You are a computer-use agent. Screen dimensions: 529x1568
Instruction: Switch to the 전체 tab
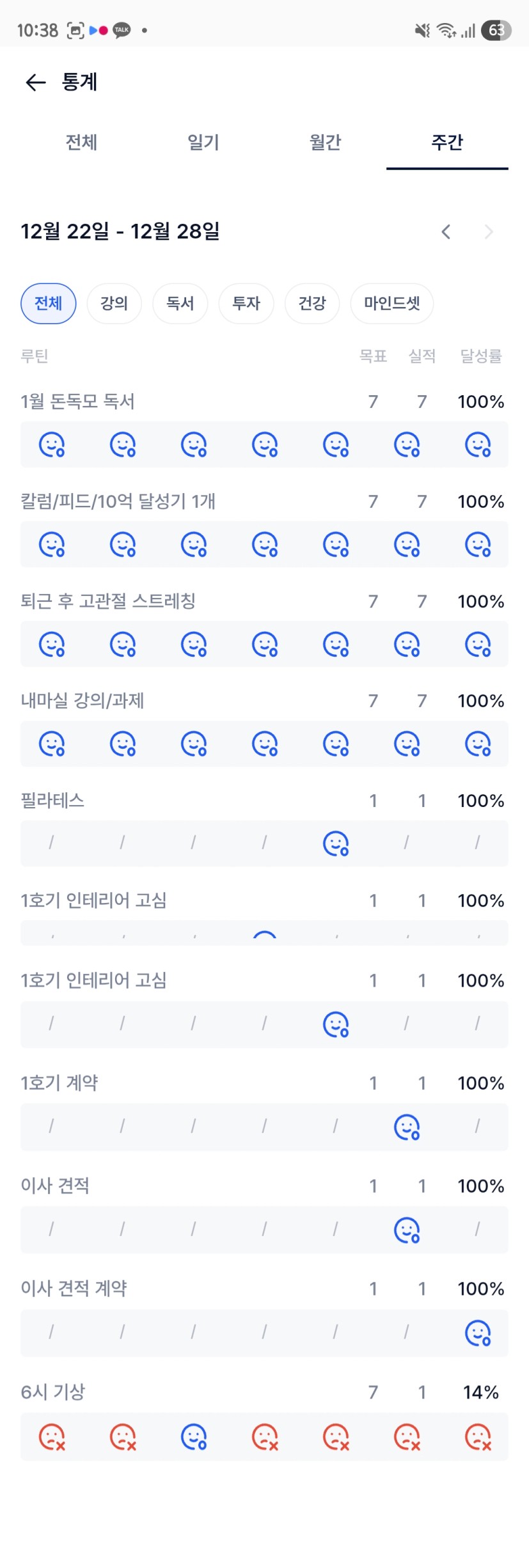81,142
